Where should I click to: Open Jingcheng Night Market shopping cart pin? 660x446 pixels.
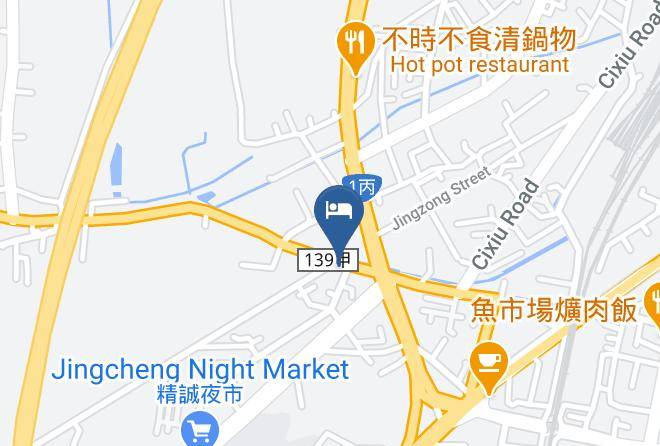coord(200,429)
